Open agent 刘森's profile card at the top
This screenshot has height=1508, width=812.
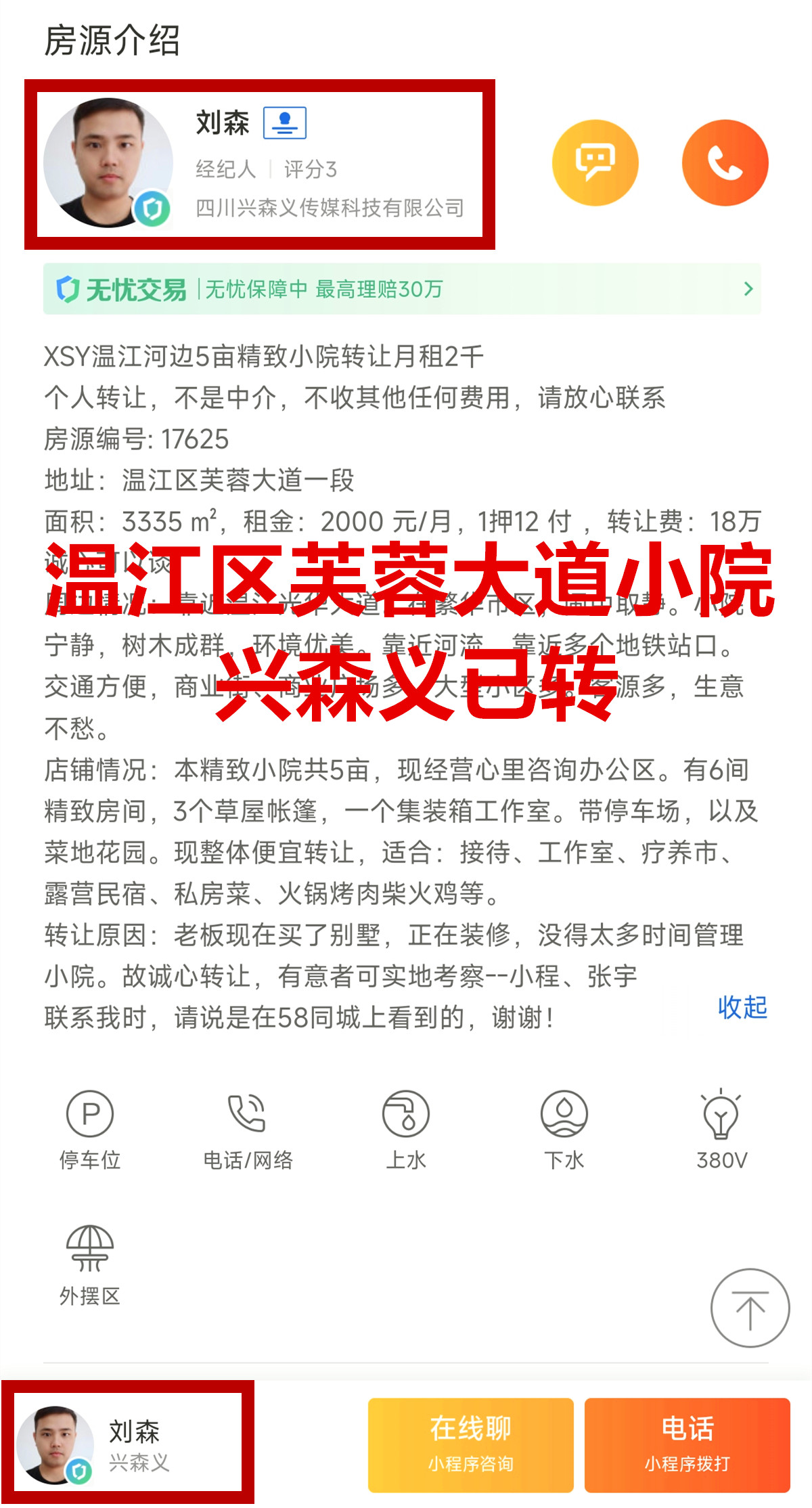pyautogui.click(x=260, y=164)
